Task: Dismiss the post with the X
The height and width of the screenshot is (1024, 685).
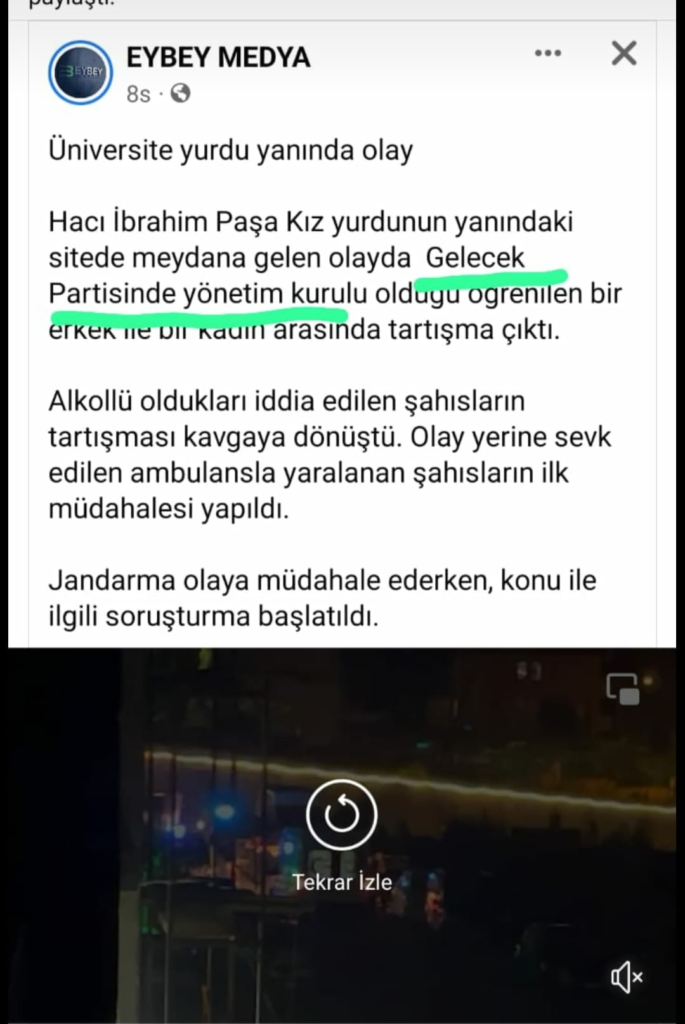Action: 624,54
